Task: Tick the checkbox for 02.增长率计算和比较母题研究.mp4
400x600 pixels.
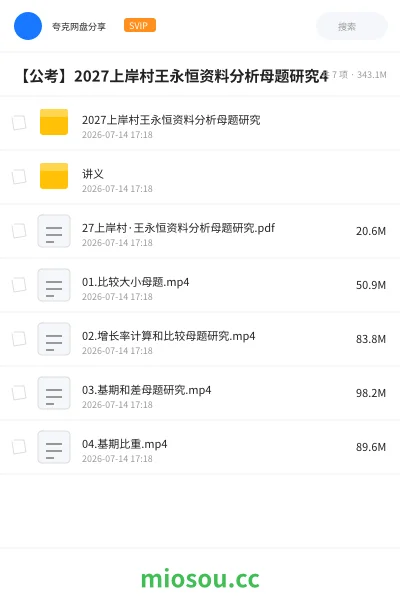Action: 19,339
